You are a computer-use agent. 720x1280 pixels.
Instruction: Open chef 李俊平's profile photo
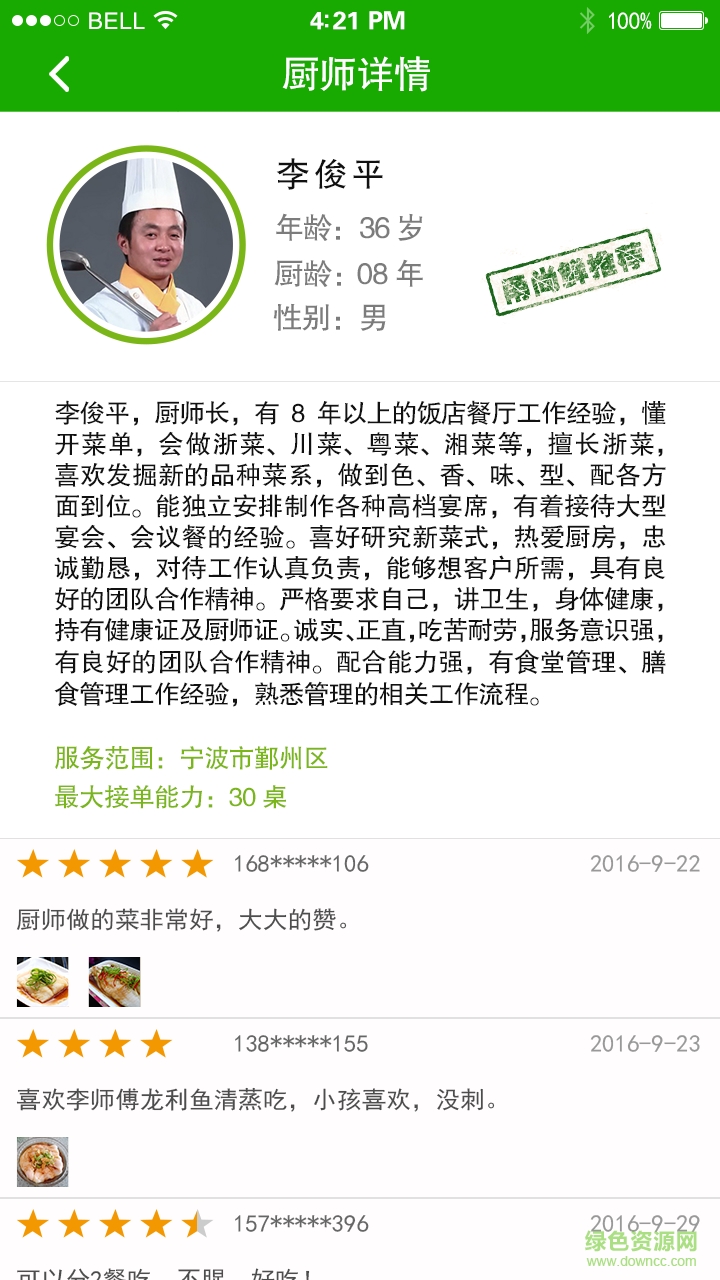pos(146,244)
